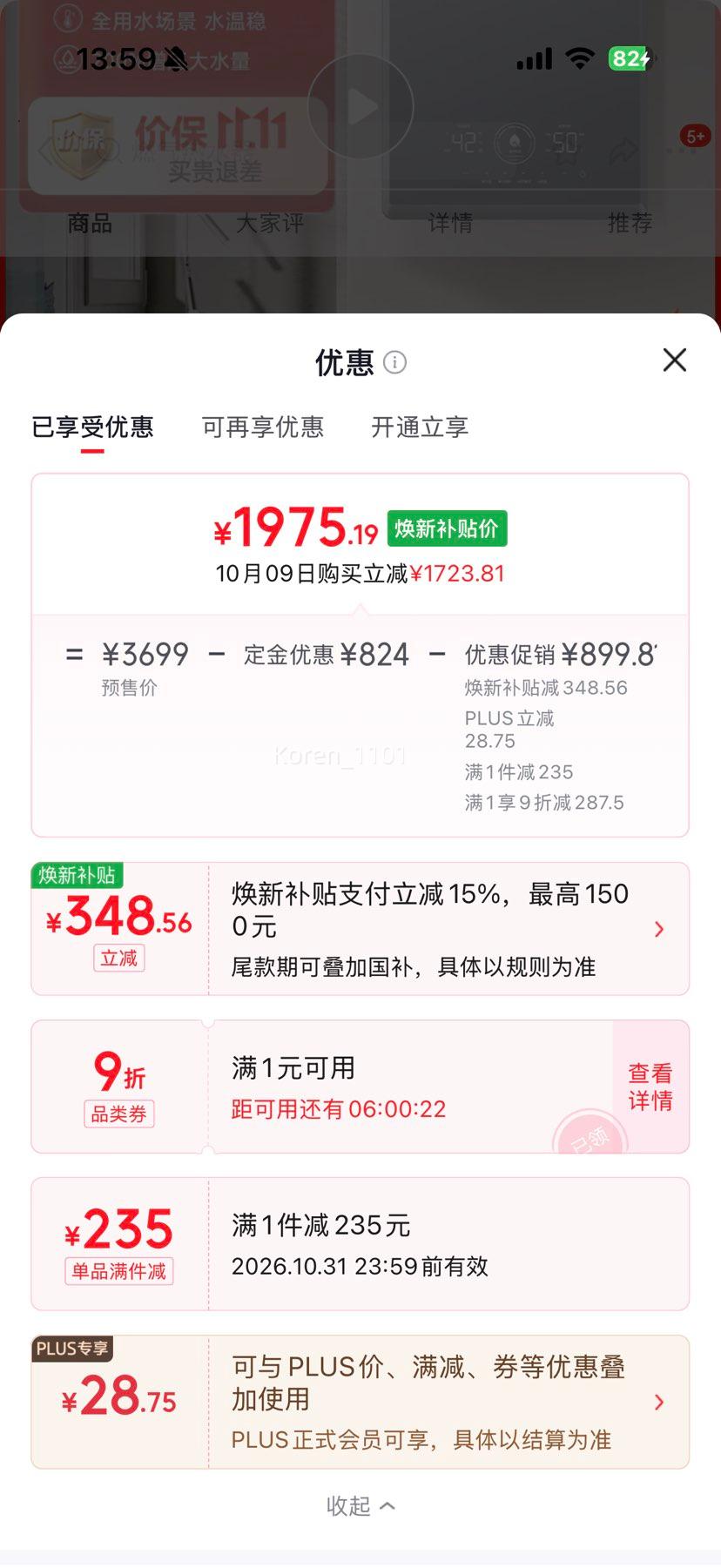Switch to the 可再享优惠 tab

(263, 427)
